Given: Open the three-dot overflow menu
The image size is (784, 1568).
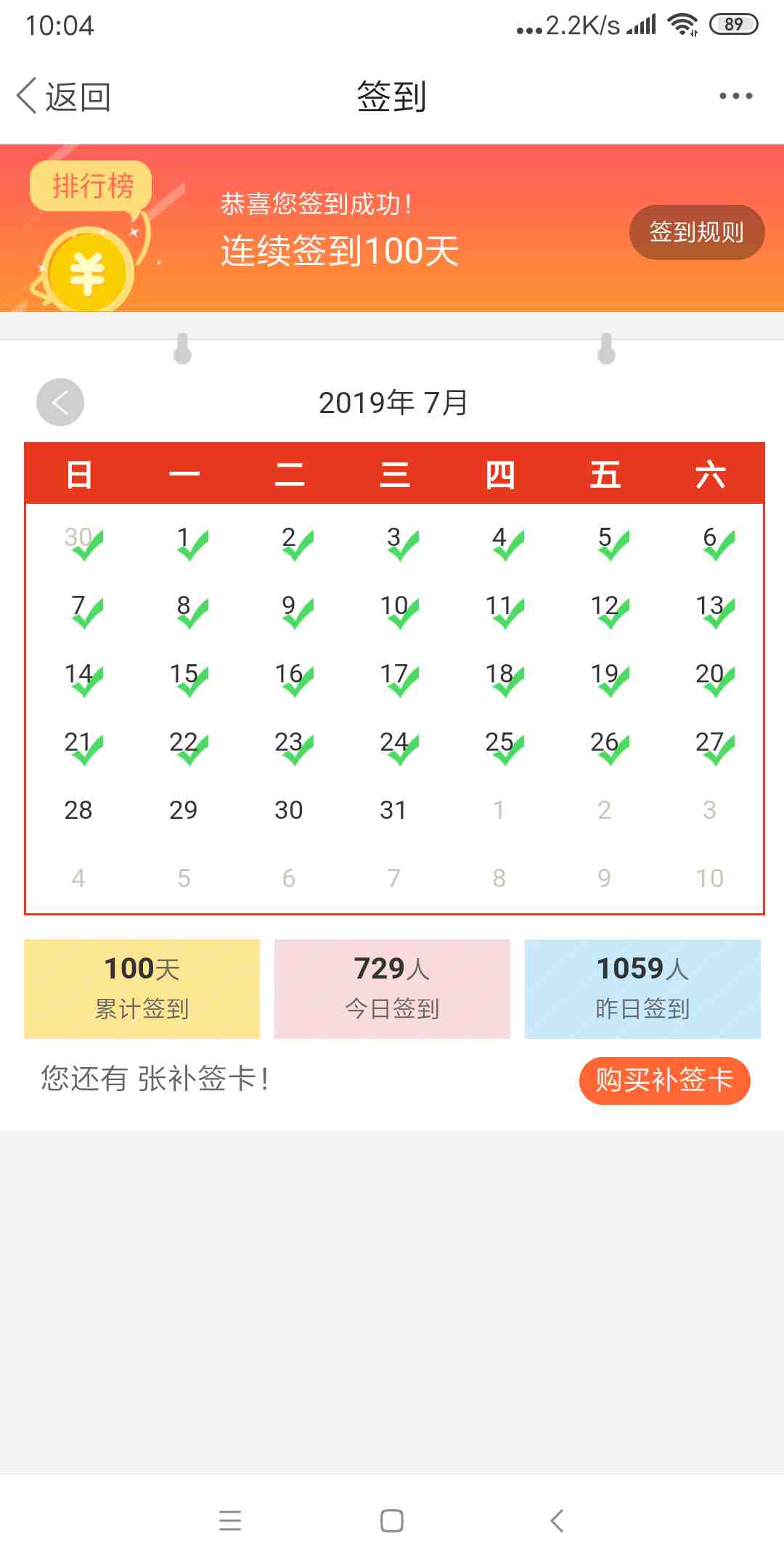Looking at the screenshot, I should tap(735, 96).
